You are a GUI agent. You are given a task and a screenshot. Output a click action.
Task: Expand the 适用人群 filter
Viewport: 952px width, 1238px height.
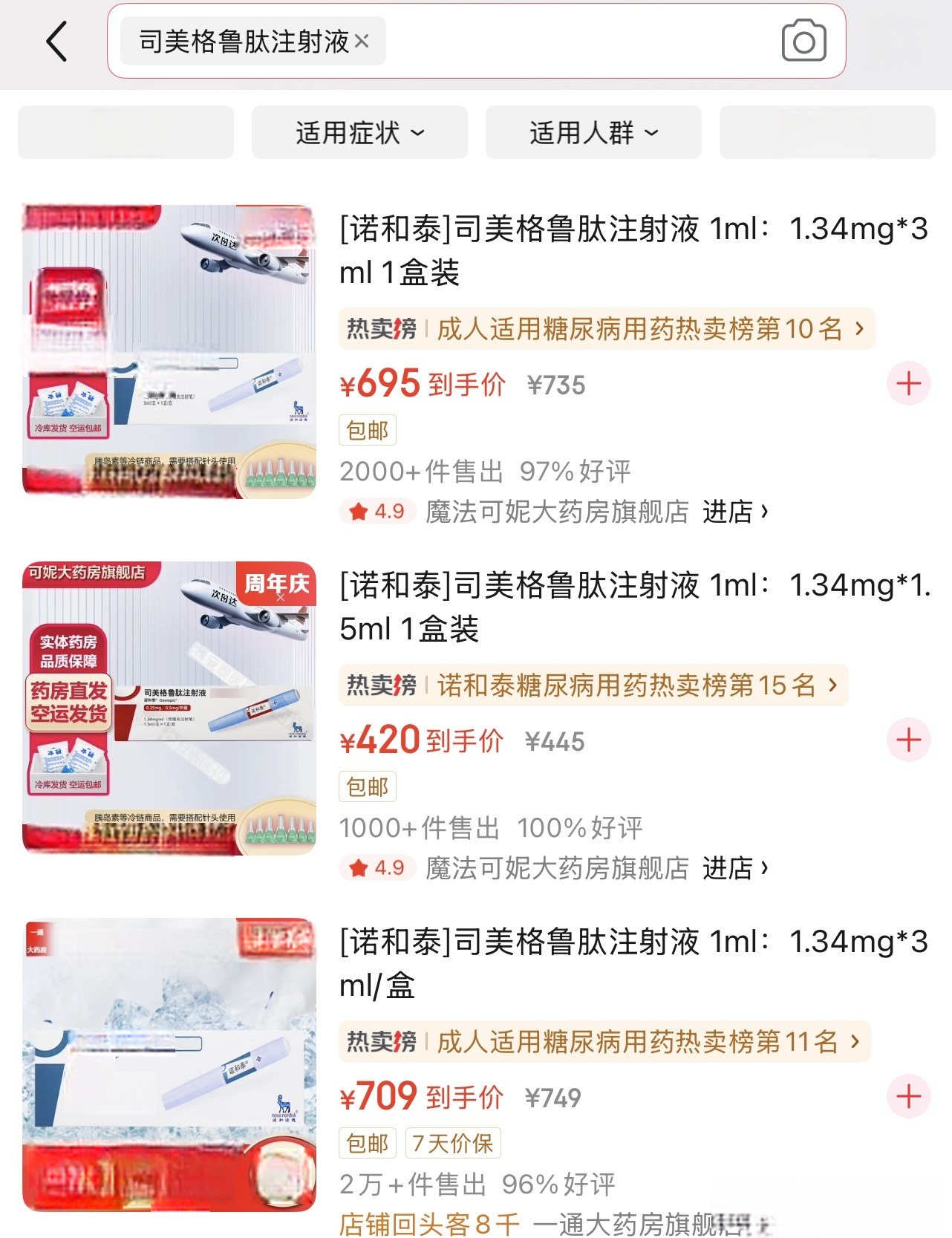[593, 133]
